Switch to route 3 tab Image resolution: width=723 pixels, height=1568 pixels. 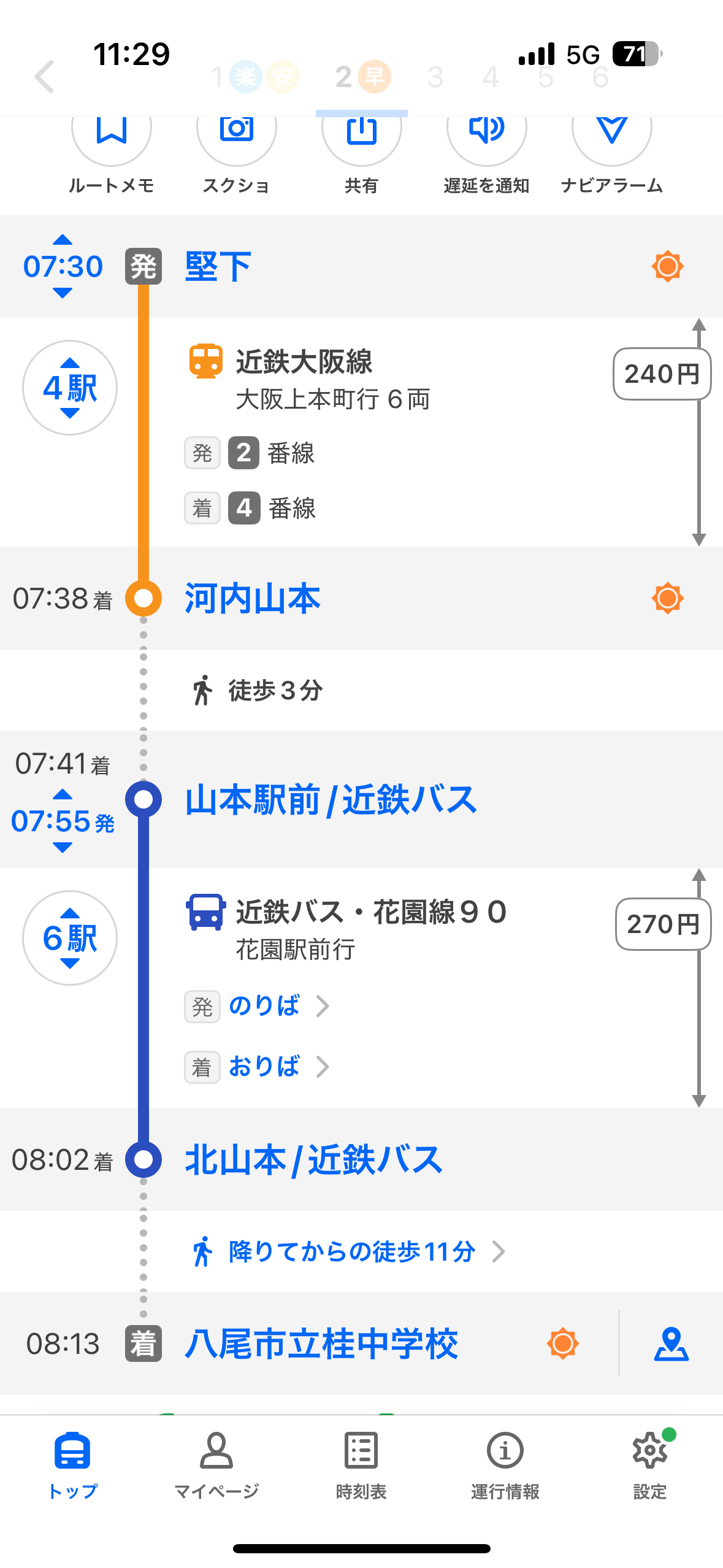435,77
